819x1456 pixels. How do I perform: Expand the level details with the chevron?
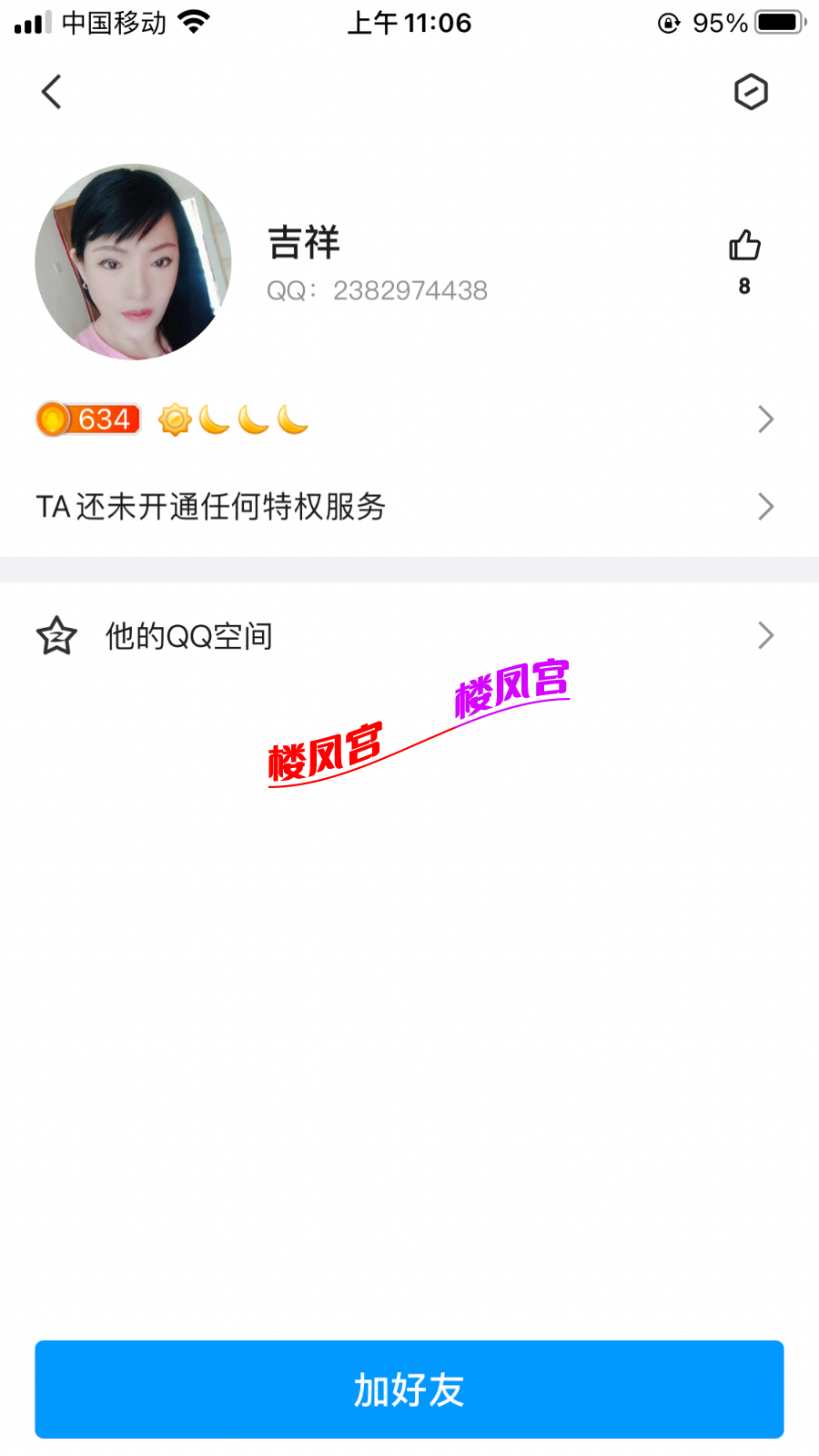(x=764, y=420)
